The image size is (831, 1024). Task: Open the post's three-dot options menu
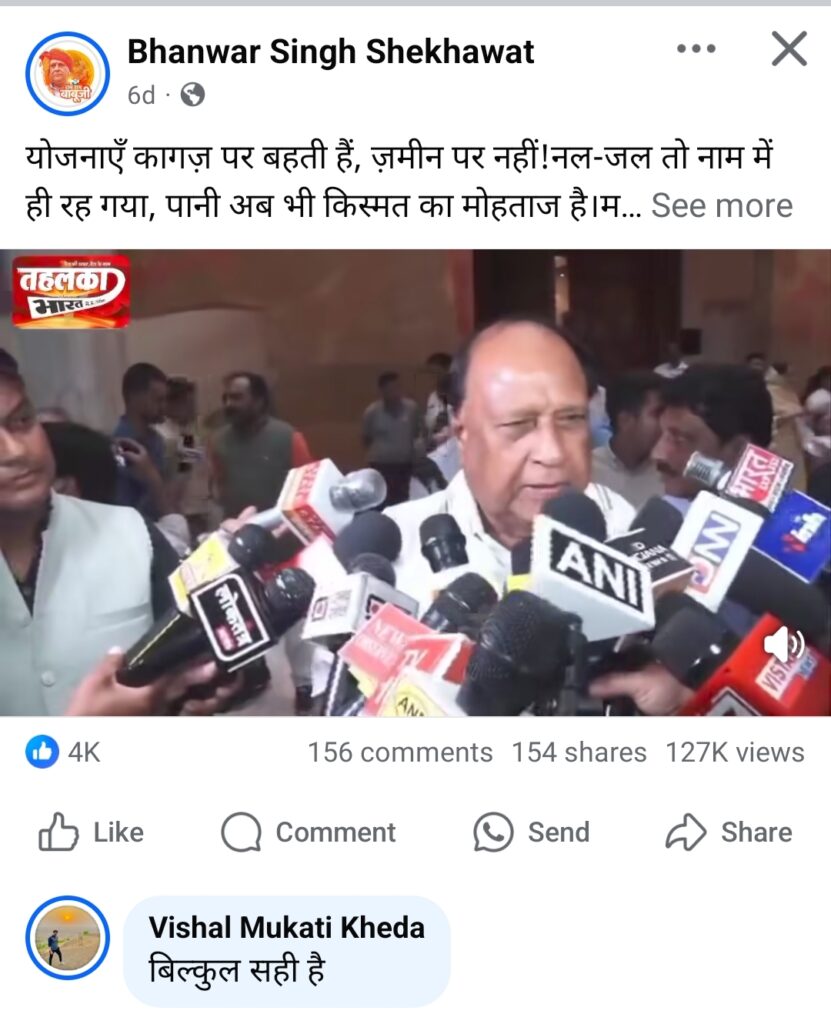696,48
